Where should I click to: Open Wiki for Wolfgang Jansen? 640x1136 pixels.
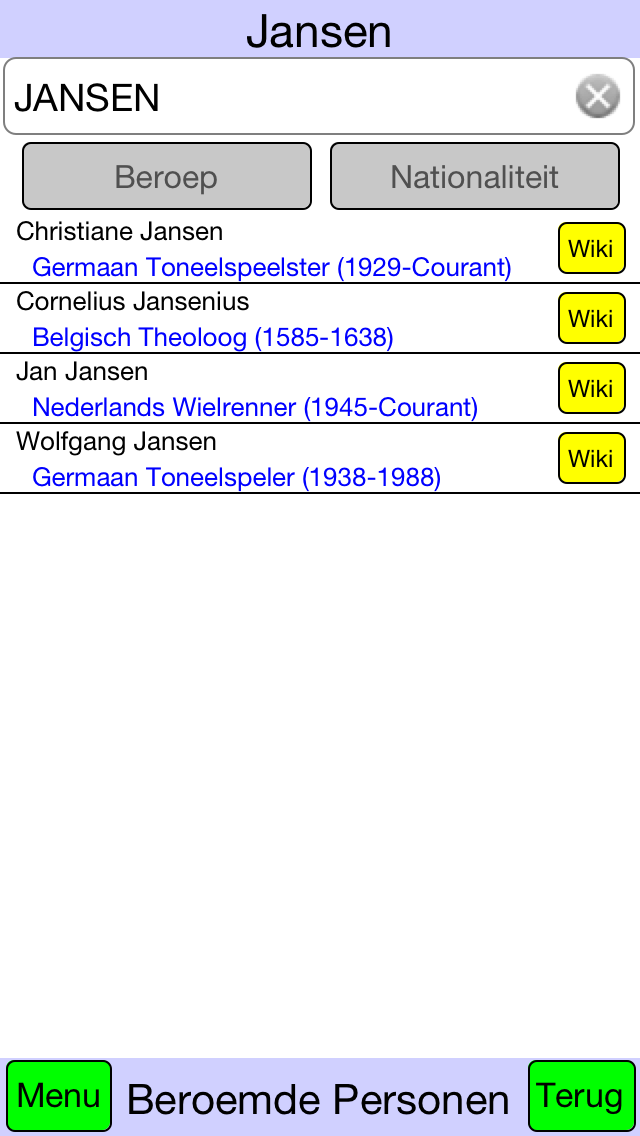[591, 458]
